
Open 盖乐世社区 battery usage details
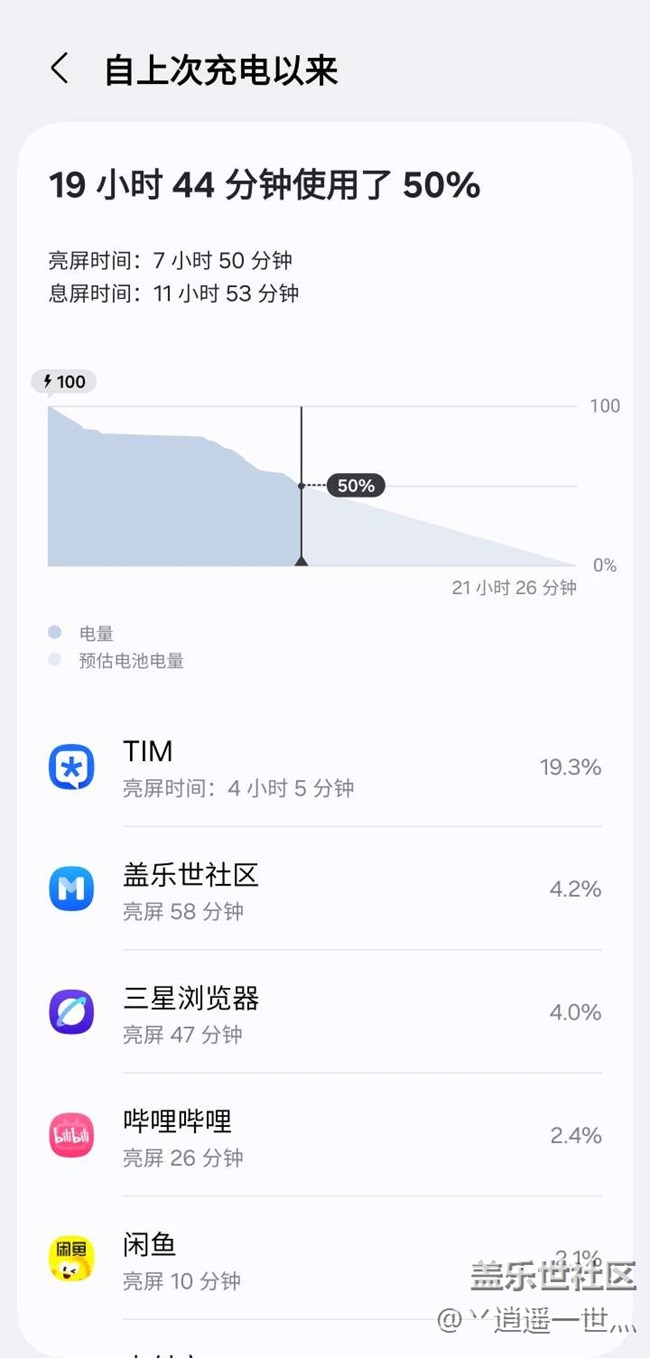(325, 889)
